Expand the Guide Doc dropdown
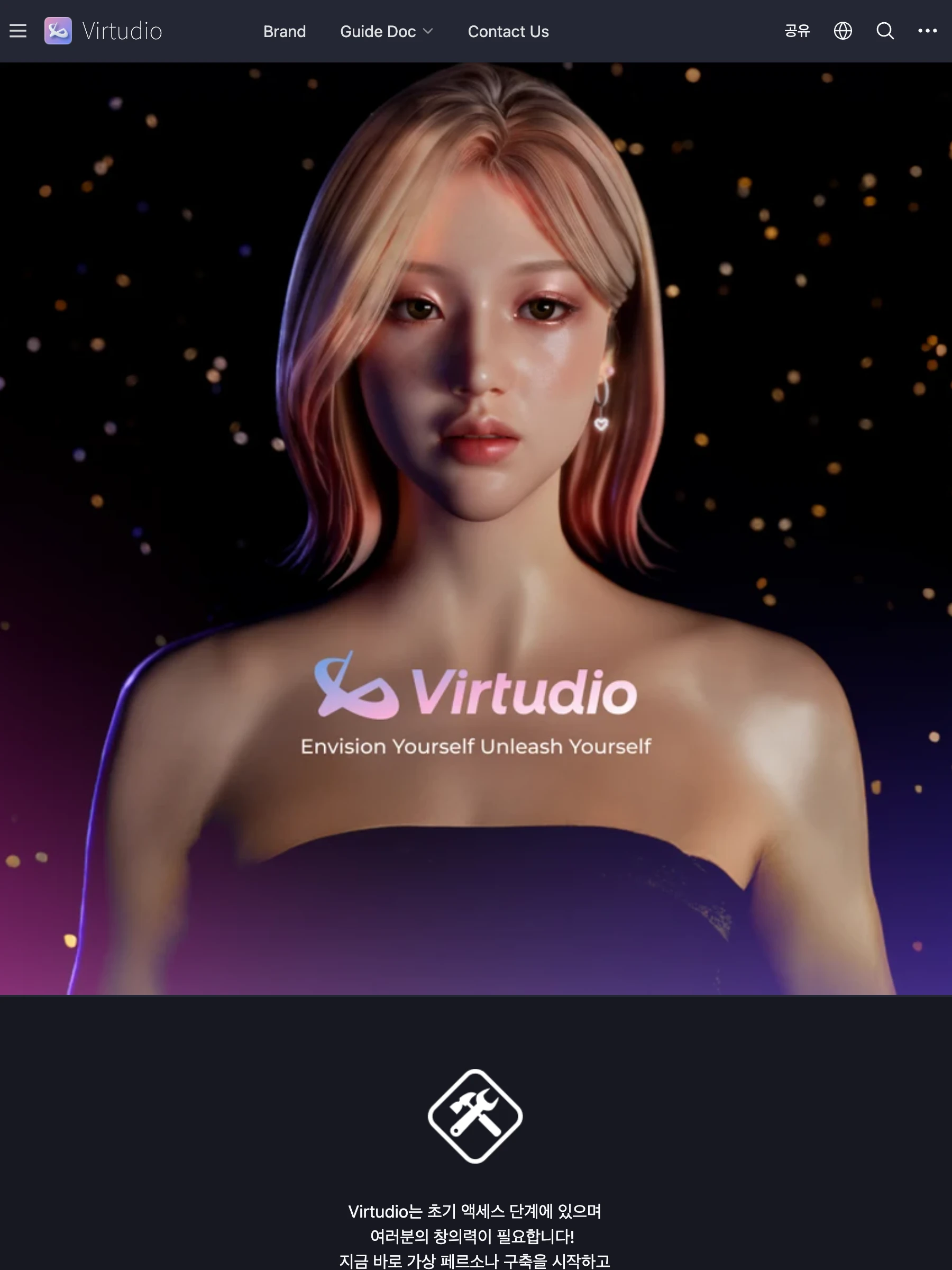The image size is (952, 1270). [x=386, y=32]
